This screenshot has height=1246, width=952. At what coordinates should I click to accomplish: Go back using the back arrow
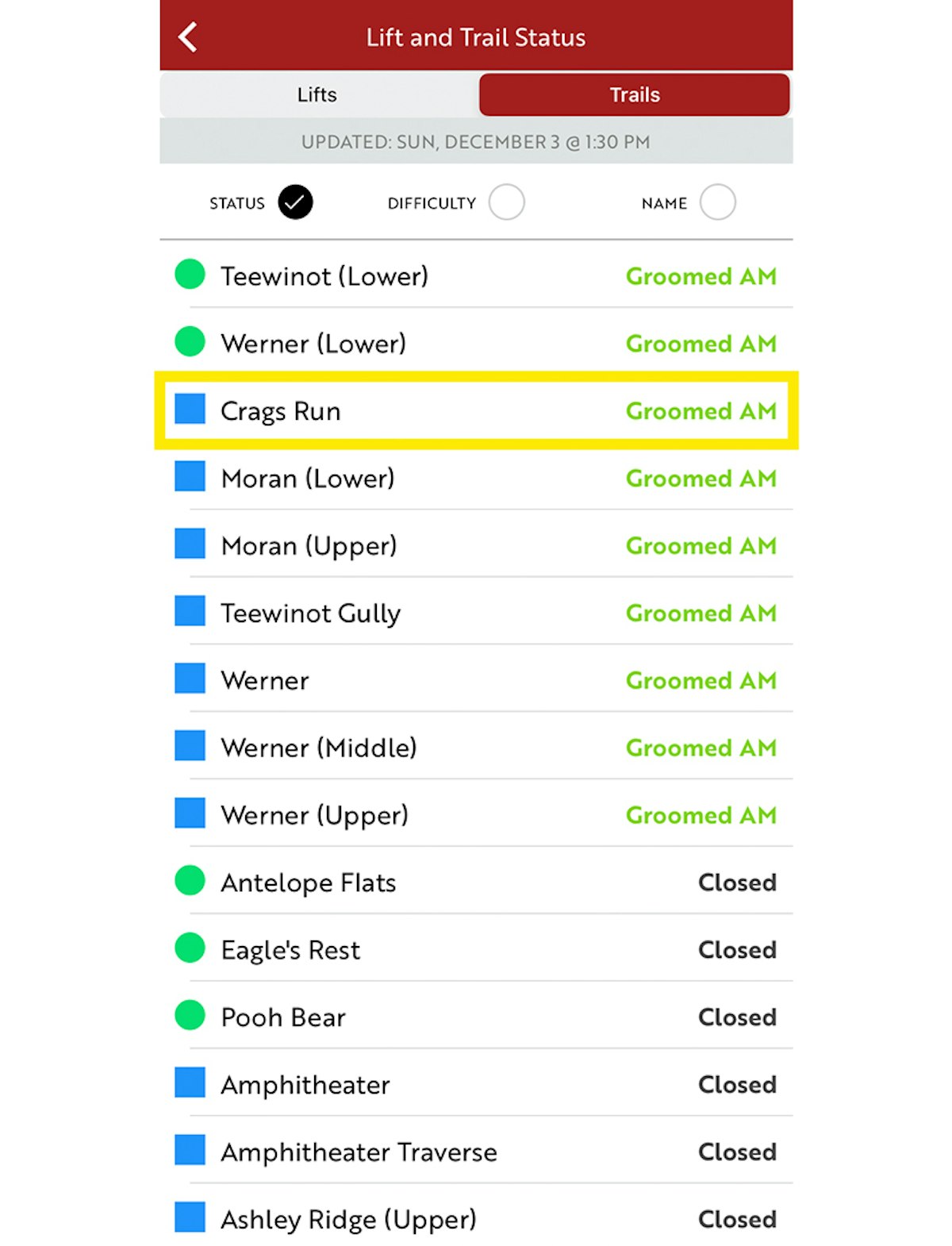(x=188, y=37)
